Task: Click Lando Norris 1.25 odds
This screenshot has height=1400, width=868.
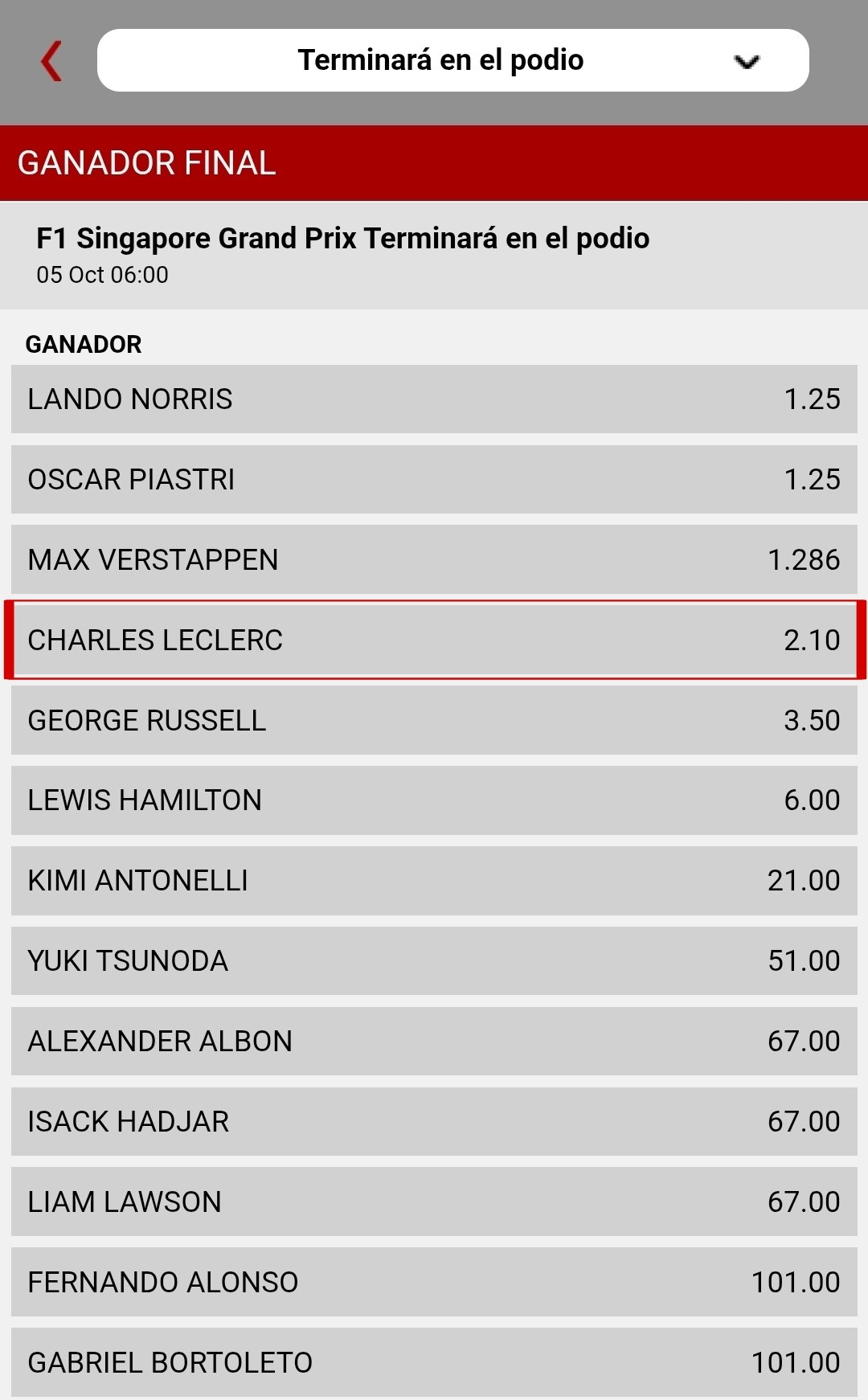Action: pos(434,399)
